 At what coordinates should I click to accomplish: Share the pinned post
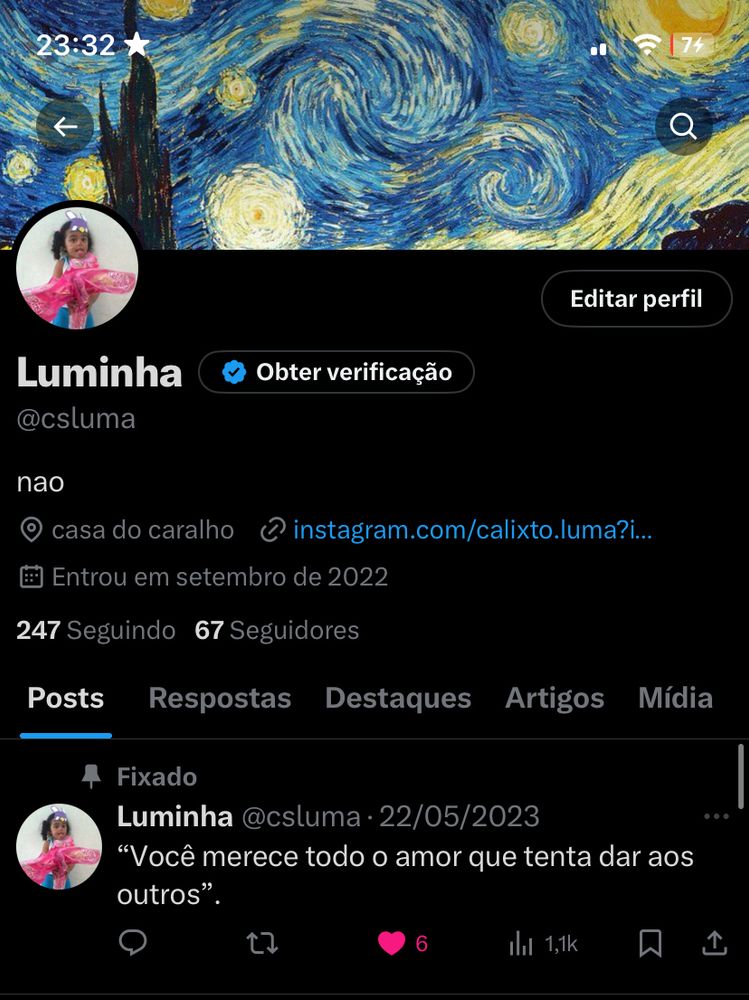pos(714,942)
